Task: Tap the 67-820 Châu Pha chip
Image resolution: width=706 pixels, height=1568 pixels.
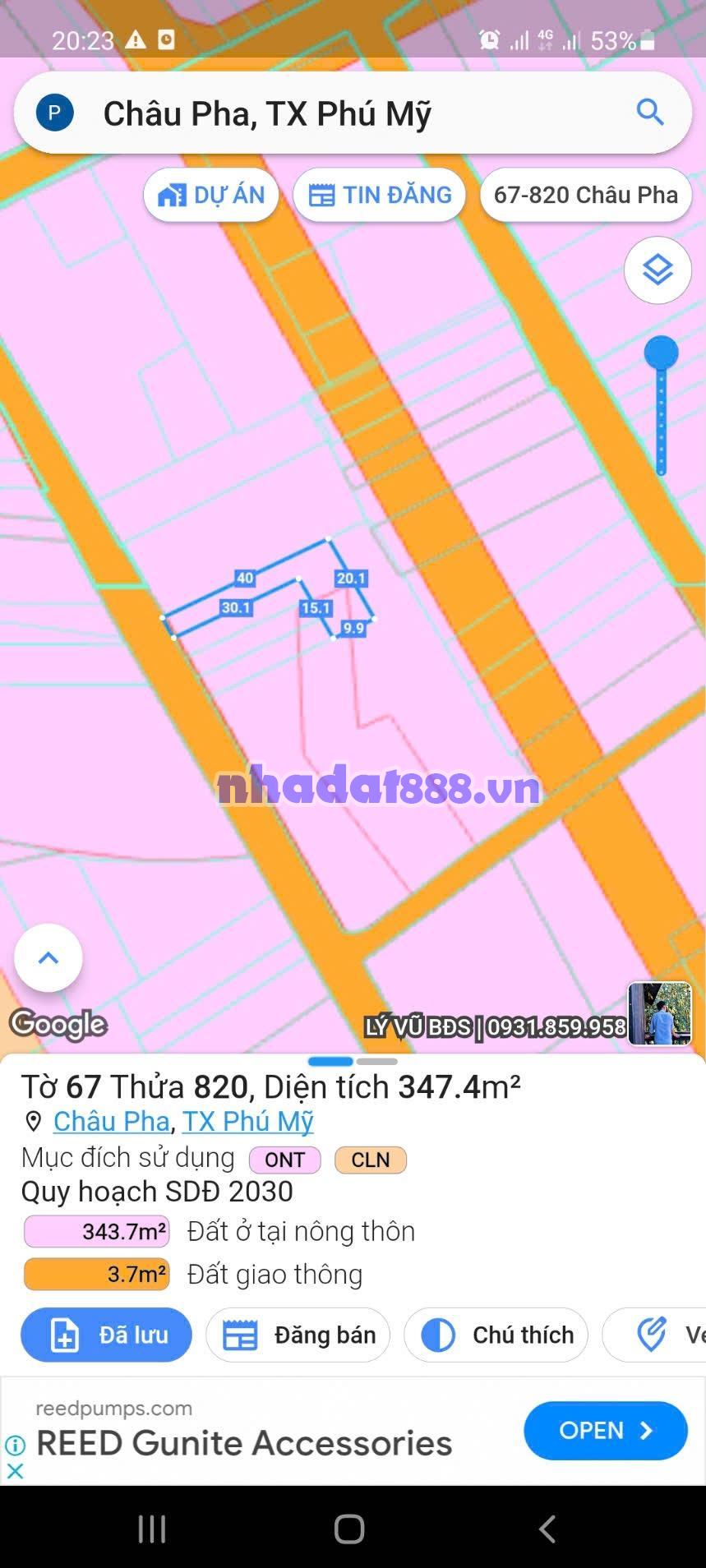Action: (585, 195)
